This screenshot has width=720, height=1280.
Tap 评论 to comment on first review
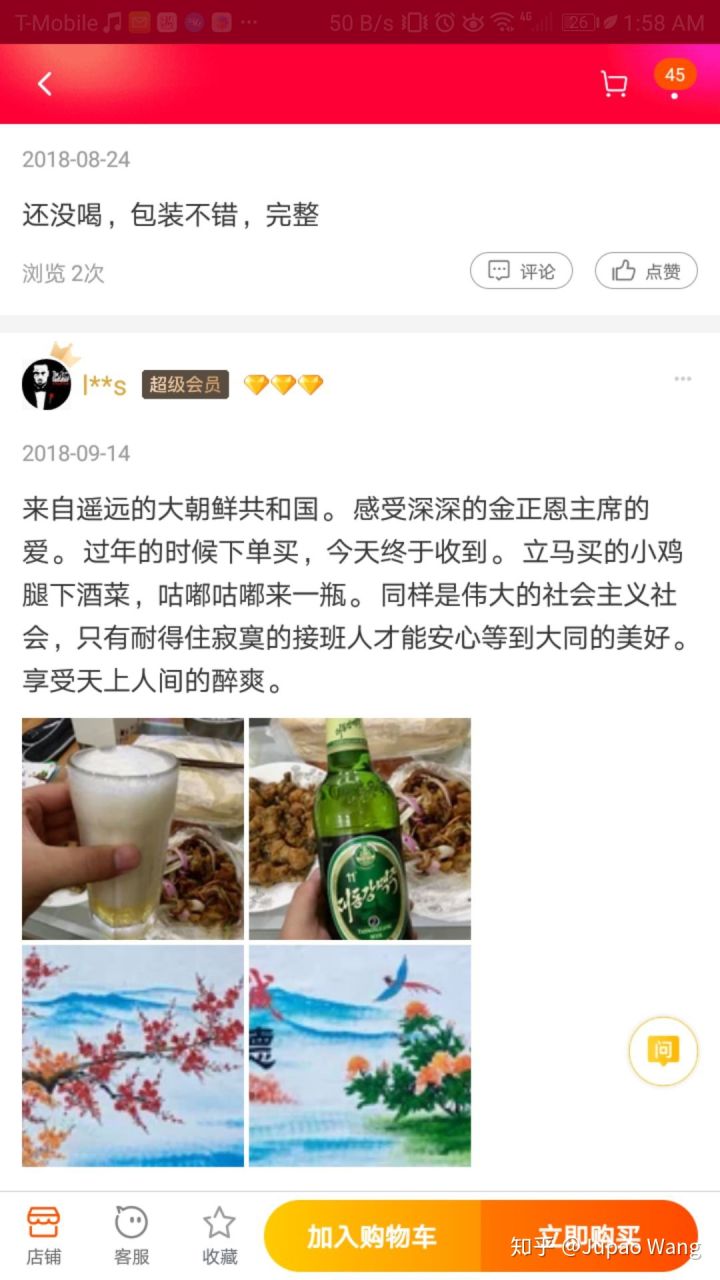(x=521, y=271)
